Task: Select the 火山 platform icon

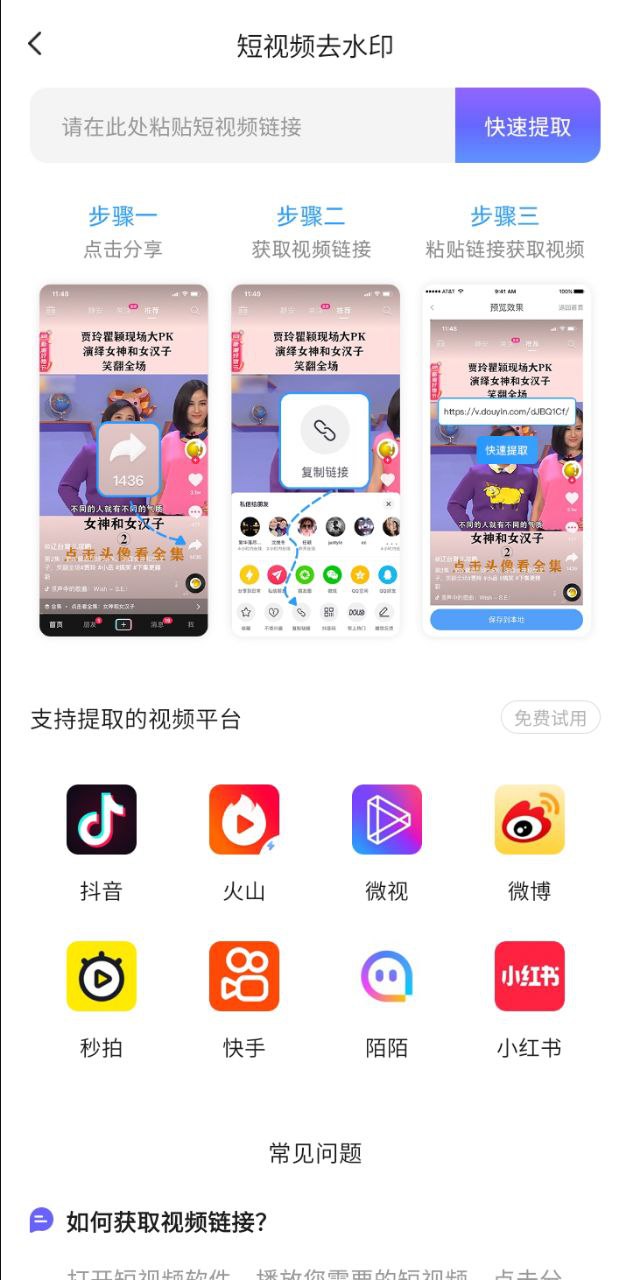Action: 244,820
